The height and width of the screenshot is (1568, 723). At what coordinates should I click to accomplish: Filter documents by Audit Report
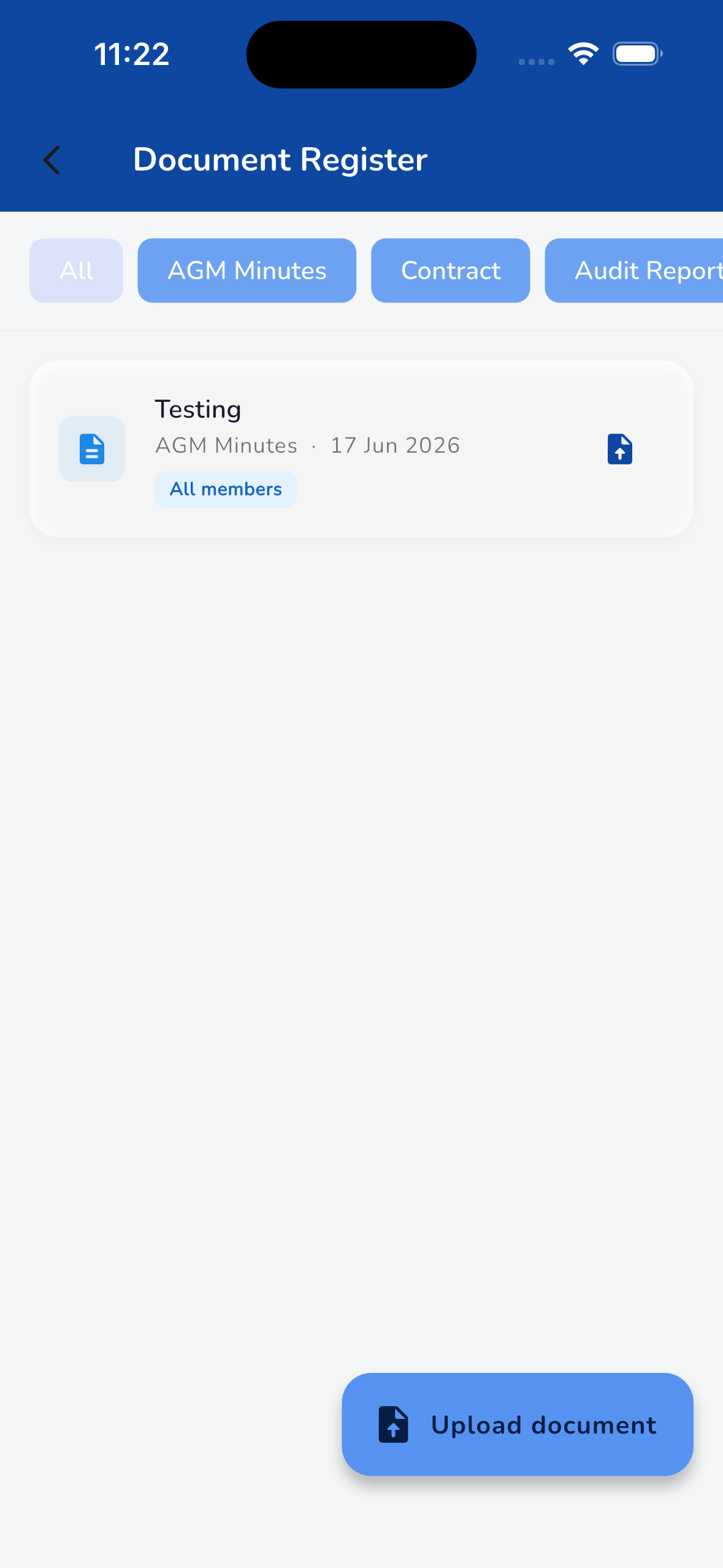point(635,271)
